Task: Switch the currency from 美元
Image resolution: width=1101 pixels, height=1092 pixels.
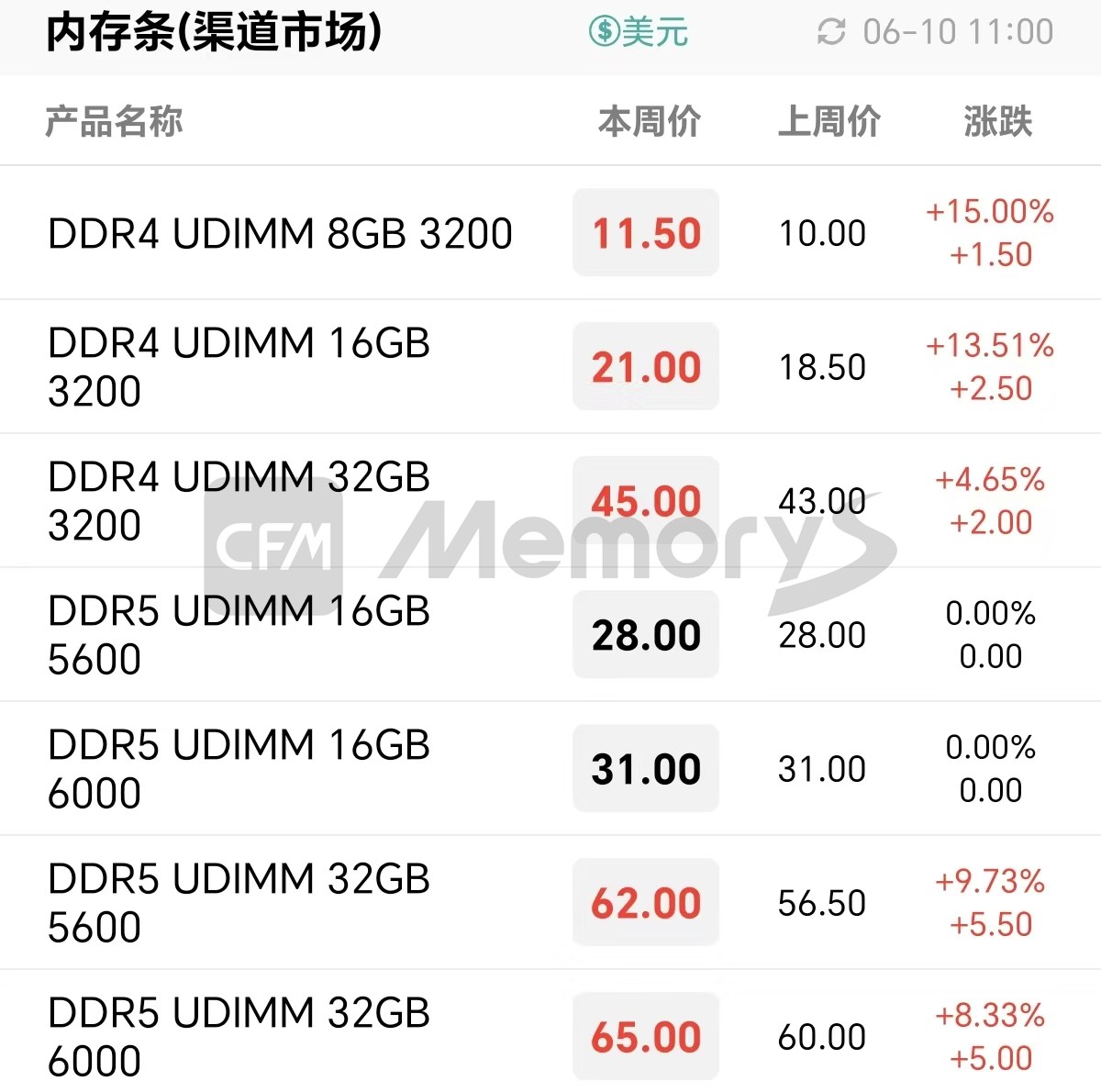Action: [639, 32]
